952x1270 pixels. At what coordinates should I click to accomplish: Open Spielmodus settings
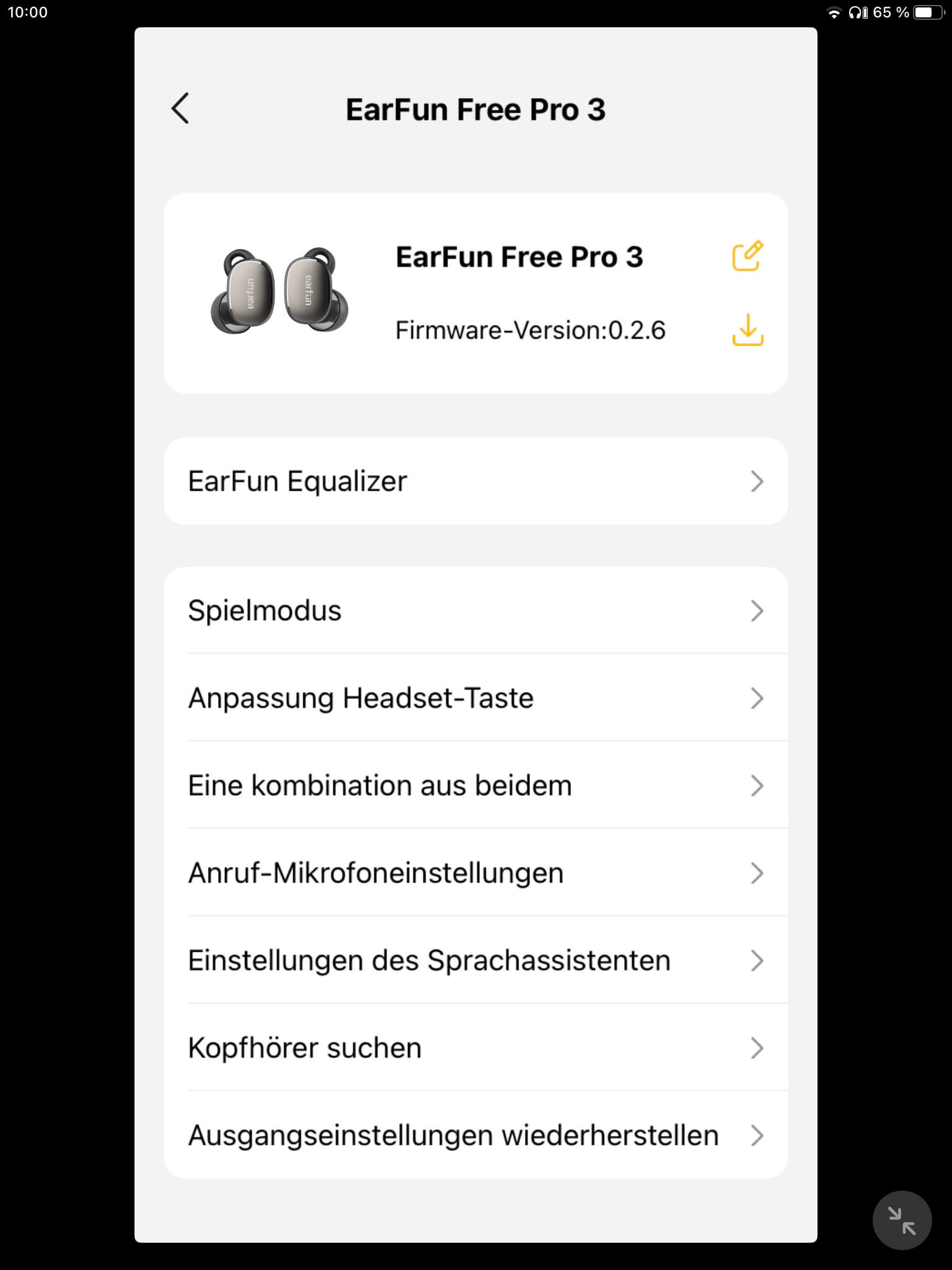(475, 611)
